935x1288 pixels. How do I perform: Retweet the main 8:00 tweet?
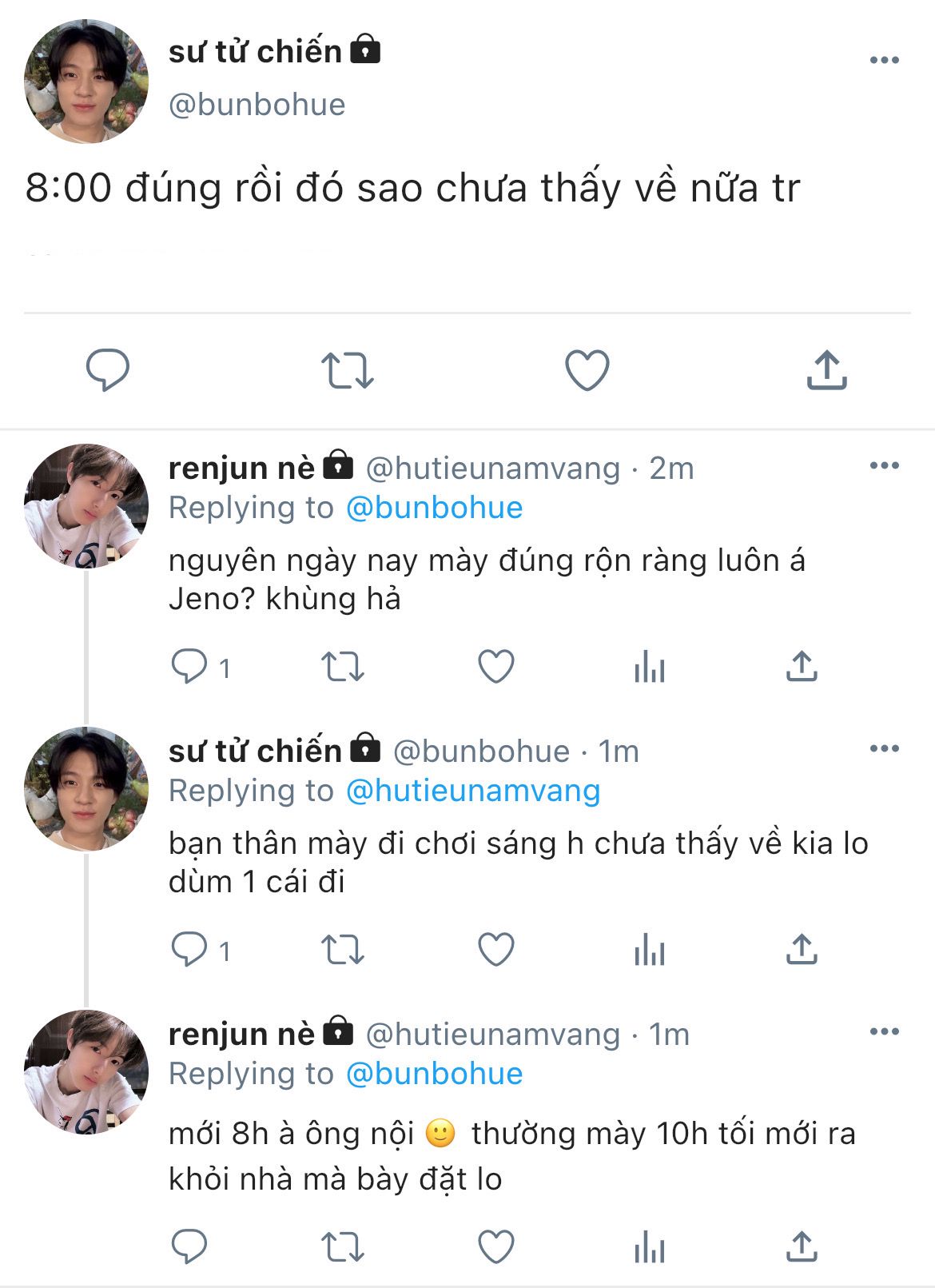[x=347, y=370]
